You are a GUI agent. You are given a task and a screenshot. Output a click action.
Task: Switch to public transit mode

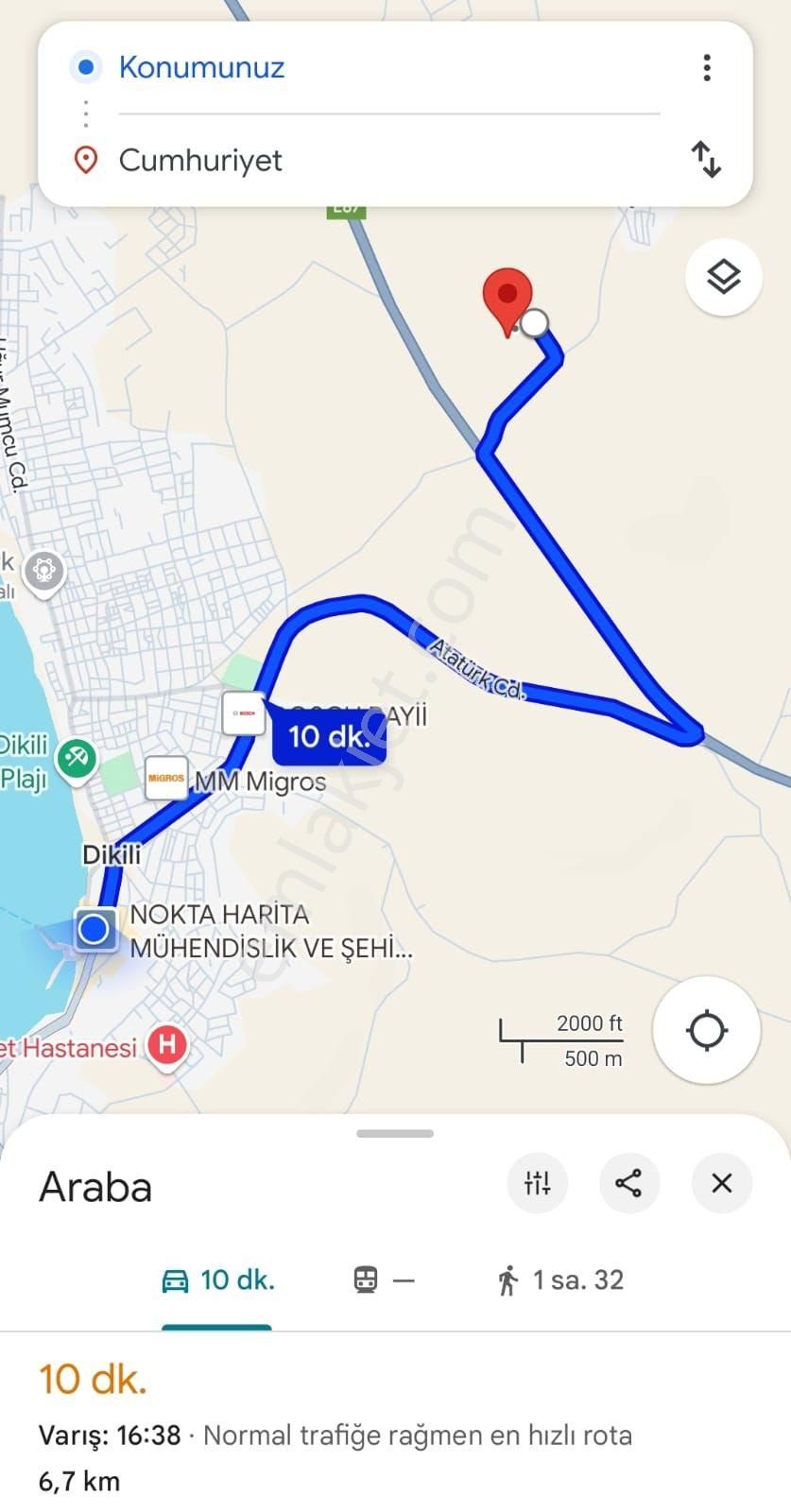[x=382, y=1280]
